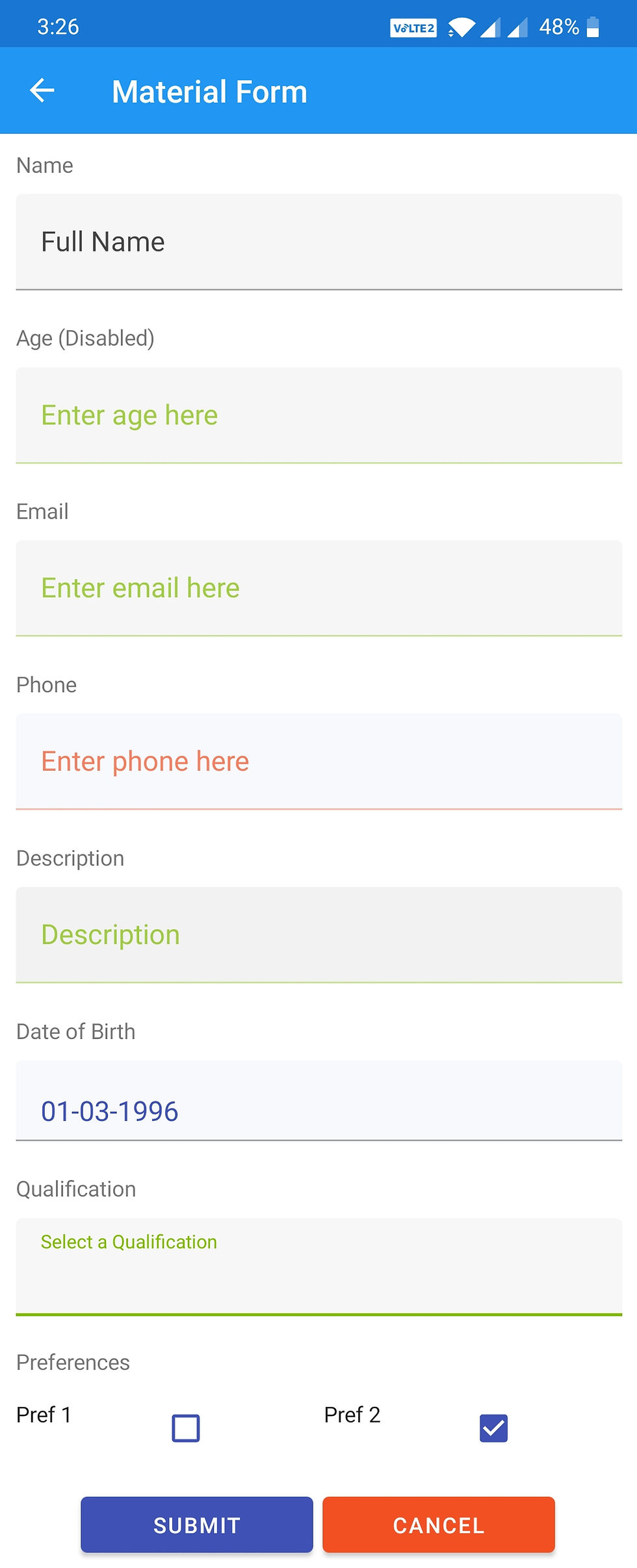Select the Preferences section label
This screenshot has width=637, height=1568.
tap(73, 1362)
